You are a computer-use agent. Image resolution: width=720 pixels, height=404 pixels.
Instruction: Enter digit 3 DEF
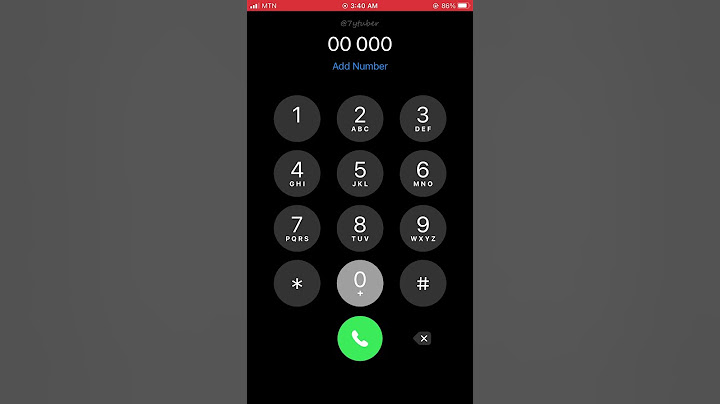tap(423, 118)
